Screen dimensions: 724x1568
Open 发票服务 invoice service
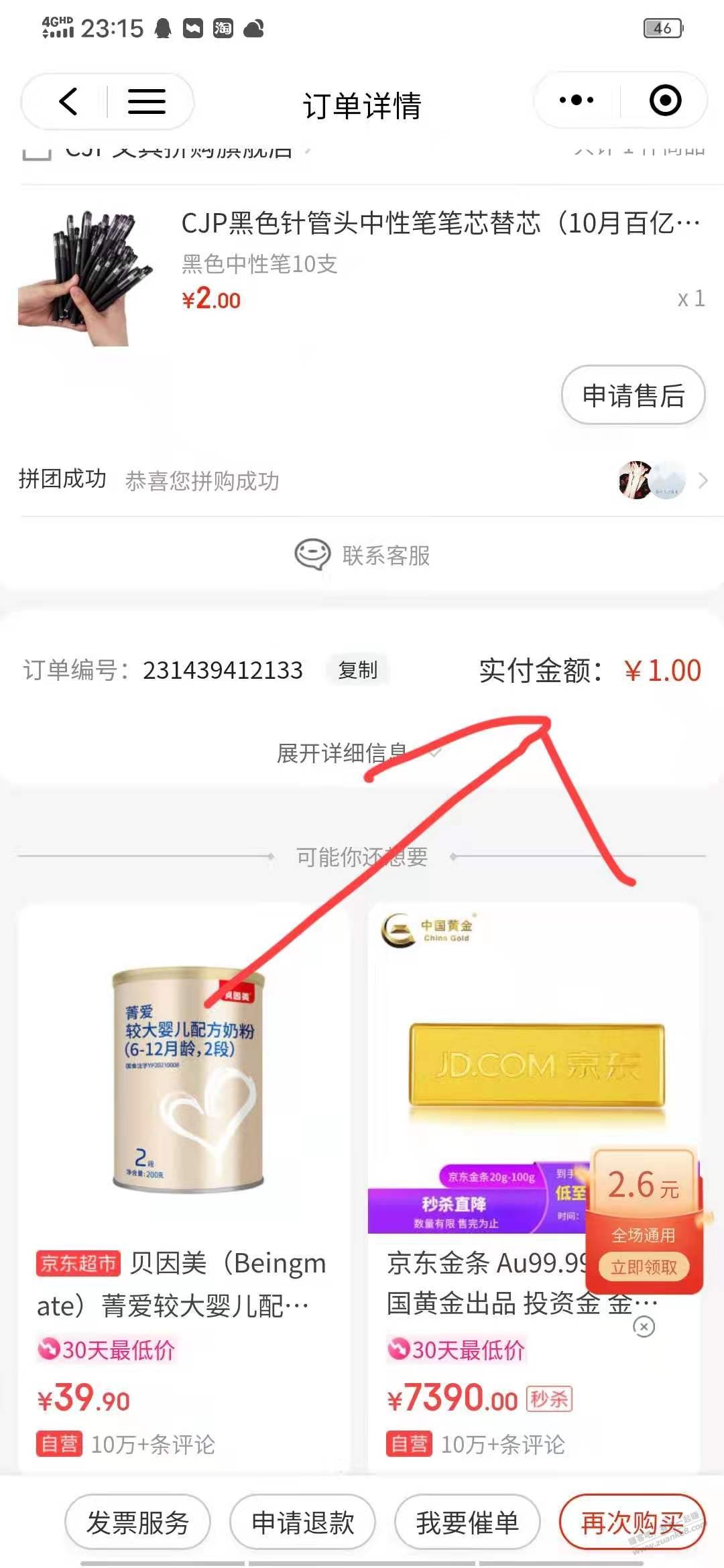click(x=138, y=1522)
